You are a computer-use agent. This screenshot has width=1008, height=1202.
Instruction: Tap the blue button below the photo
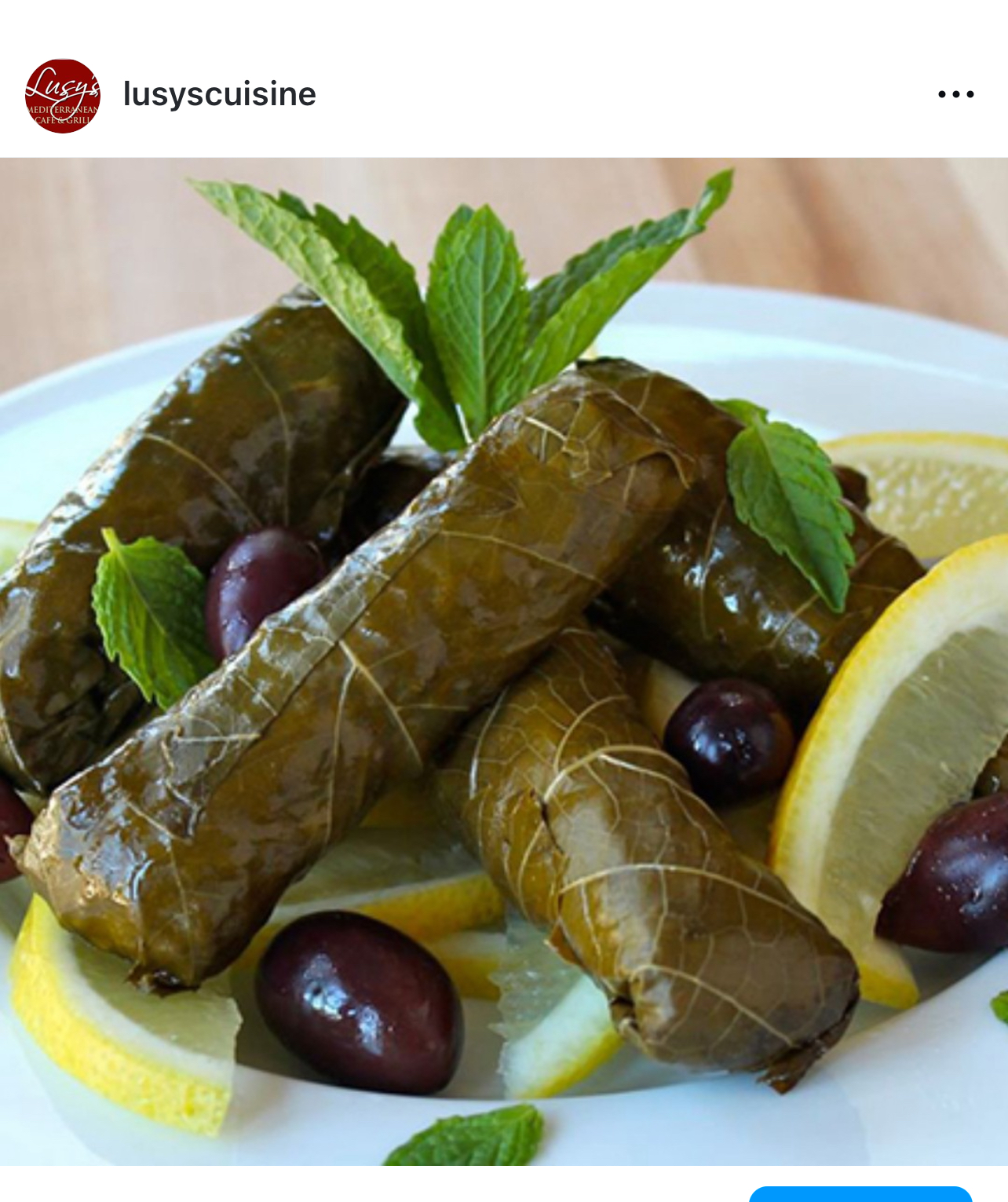(860, 1194)
